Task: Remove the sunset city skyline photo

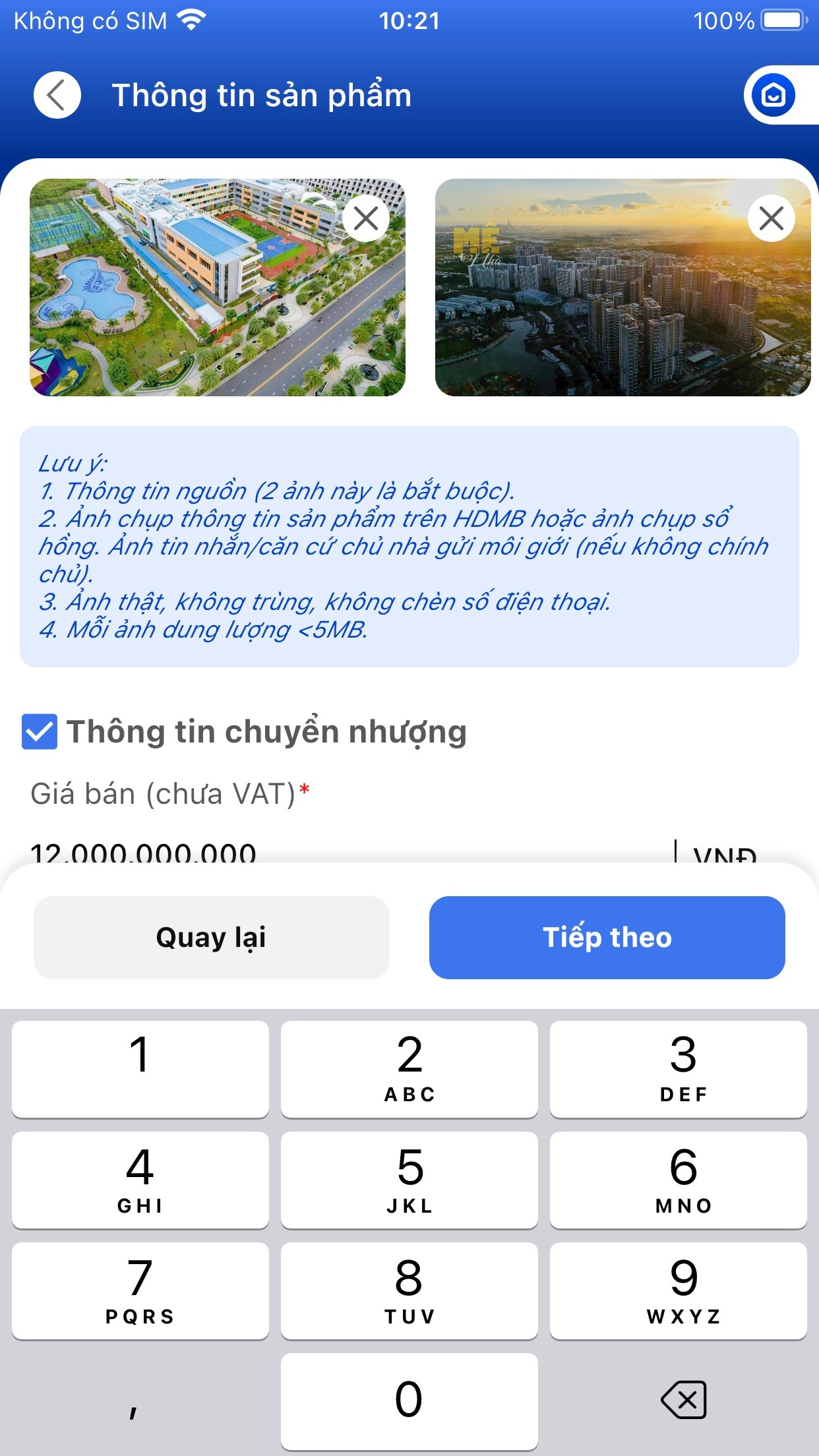Action: [x=771, y=218]
